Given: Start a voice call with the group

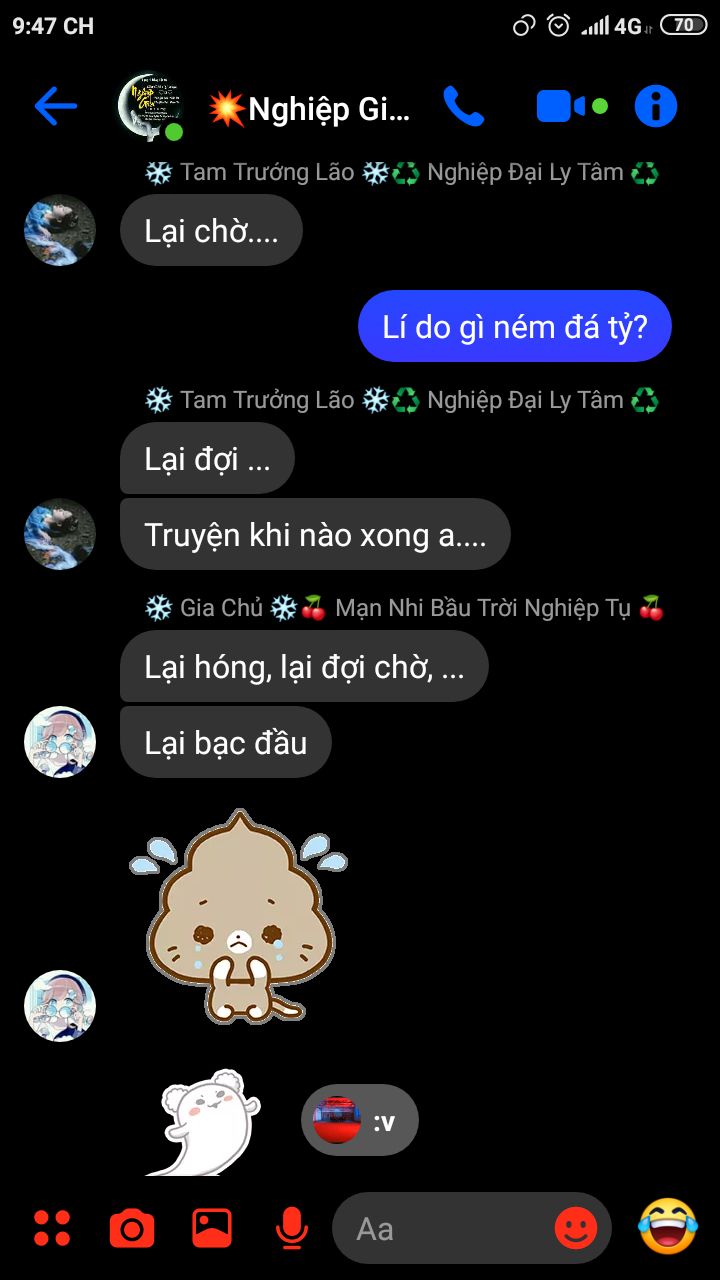Looking at the screenshot, I should (x=464, y=106).
